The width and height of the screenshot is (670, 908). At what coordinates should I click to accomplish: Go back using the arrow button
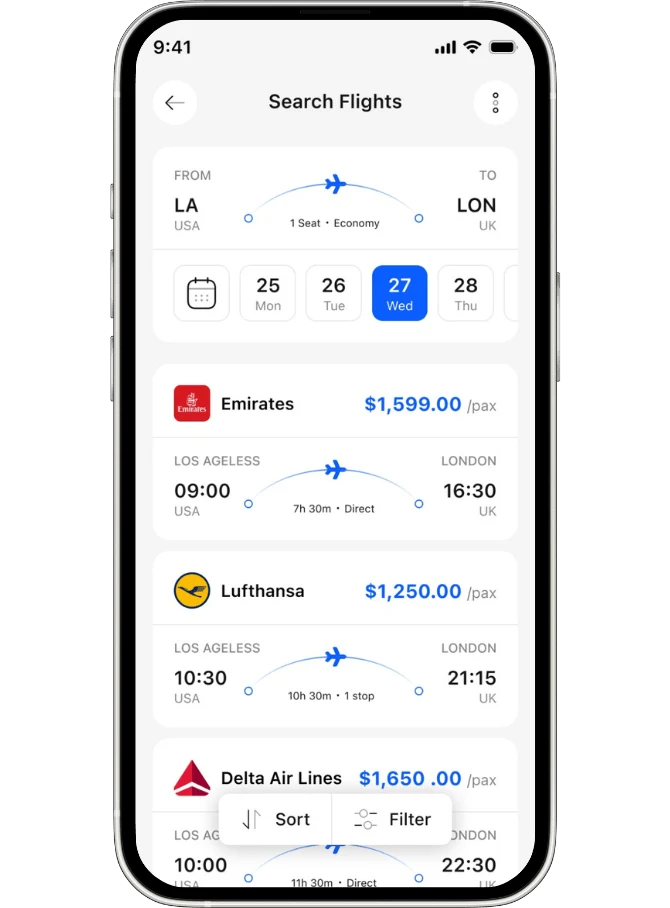click(x=175, y=102)
